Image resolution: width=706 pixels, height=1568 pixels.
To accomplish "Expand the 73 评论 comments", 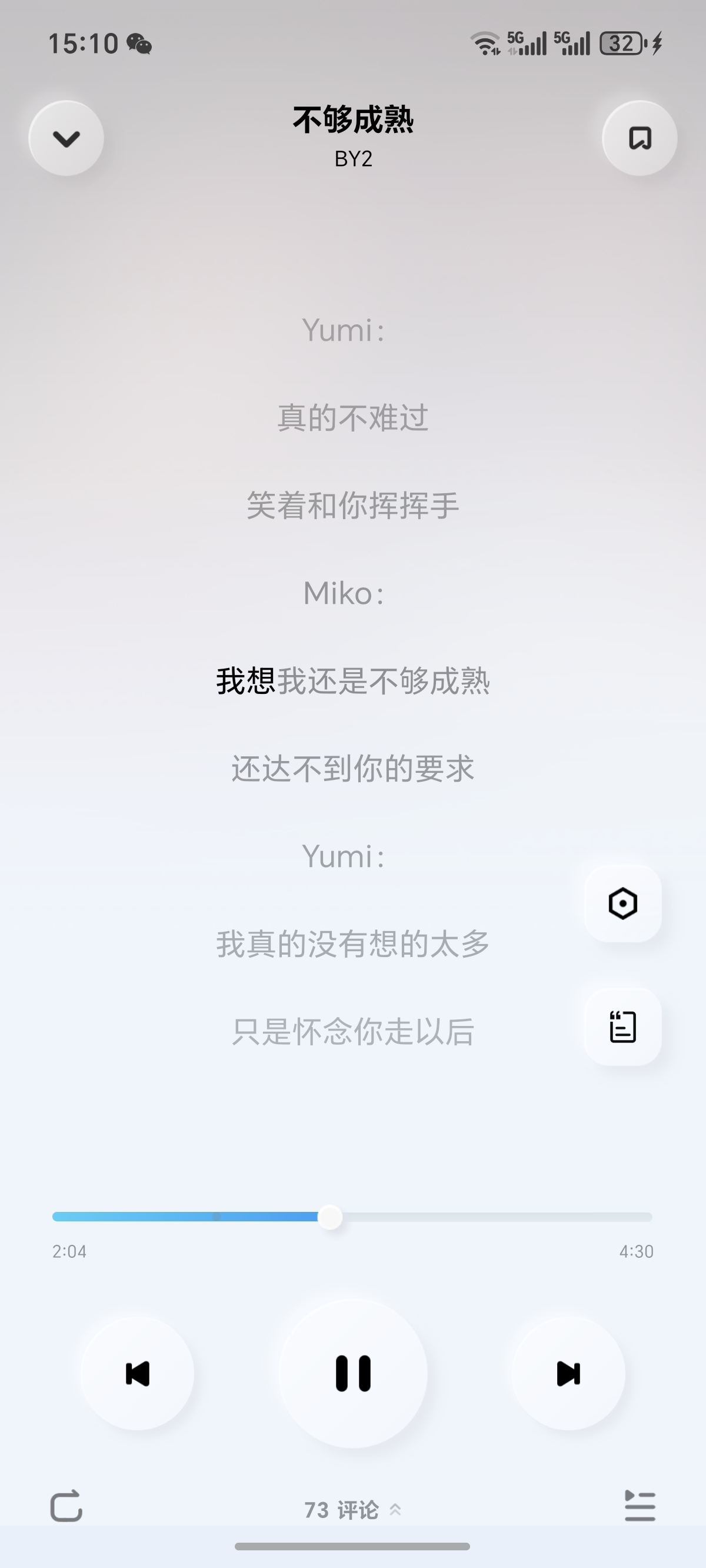I will coord(353,1510).
